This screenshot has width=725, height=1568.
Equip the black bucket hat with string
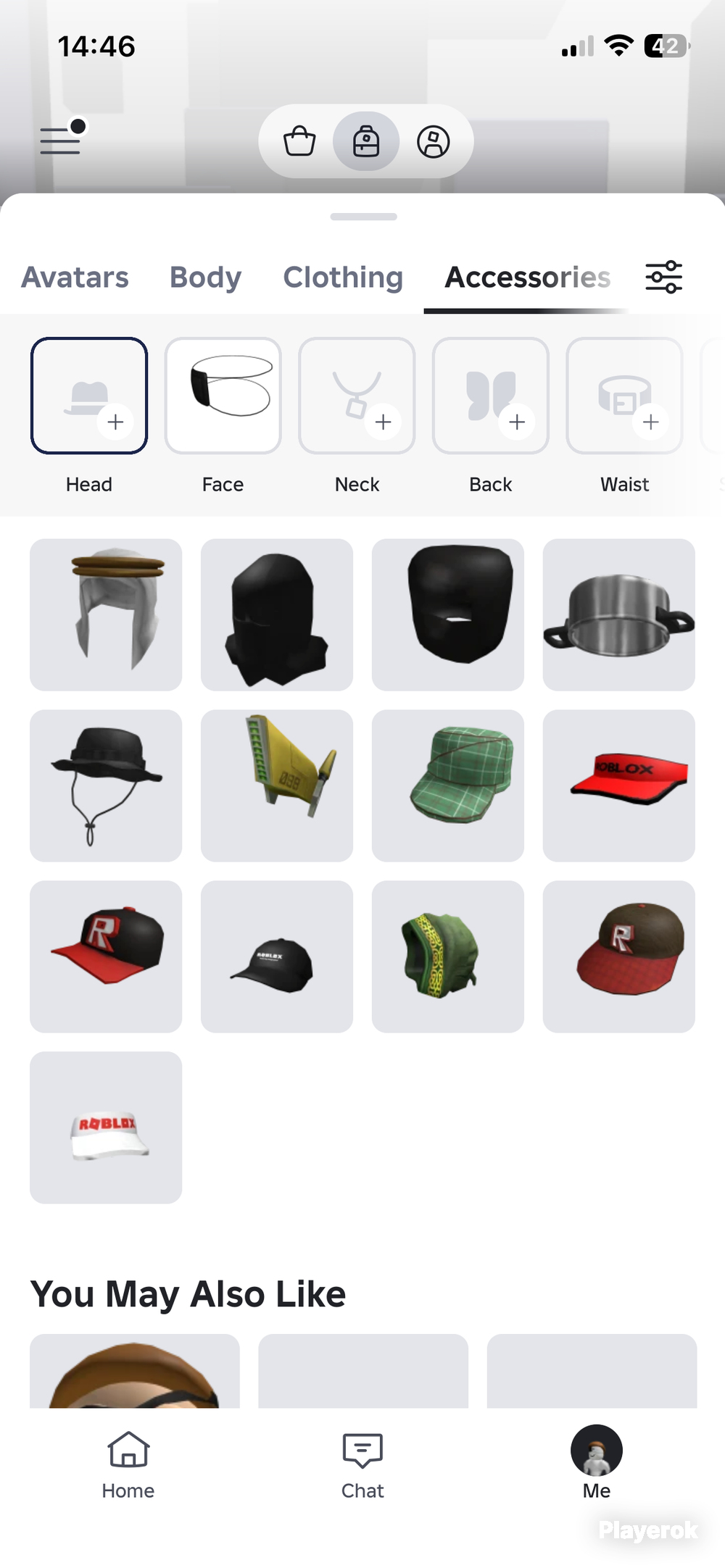tap(106, 785)
